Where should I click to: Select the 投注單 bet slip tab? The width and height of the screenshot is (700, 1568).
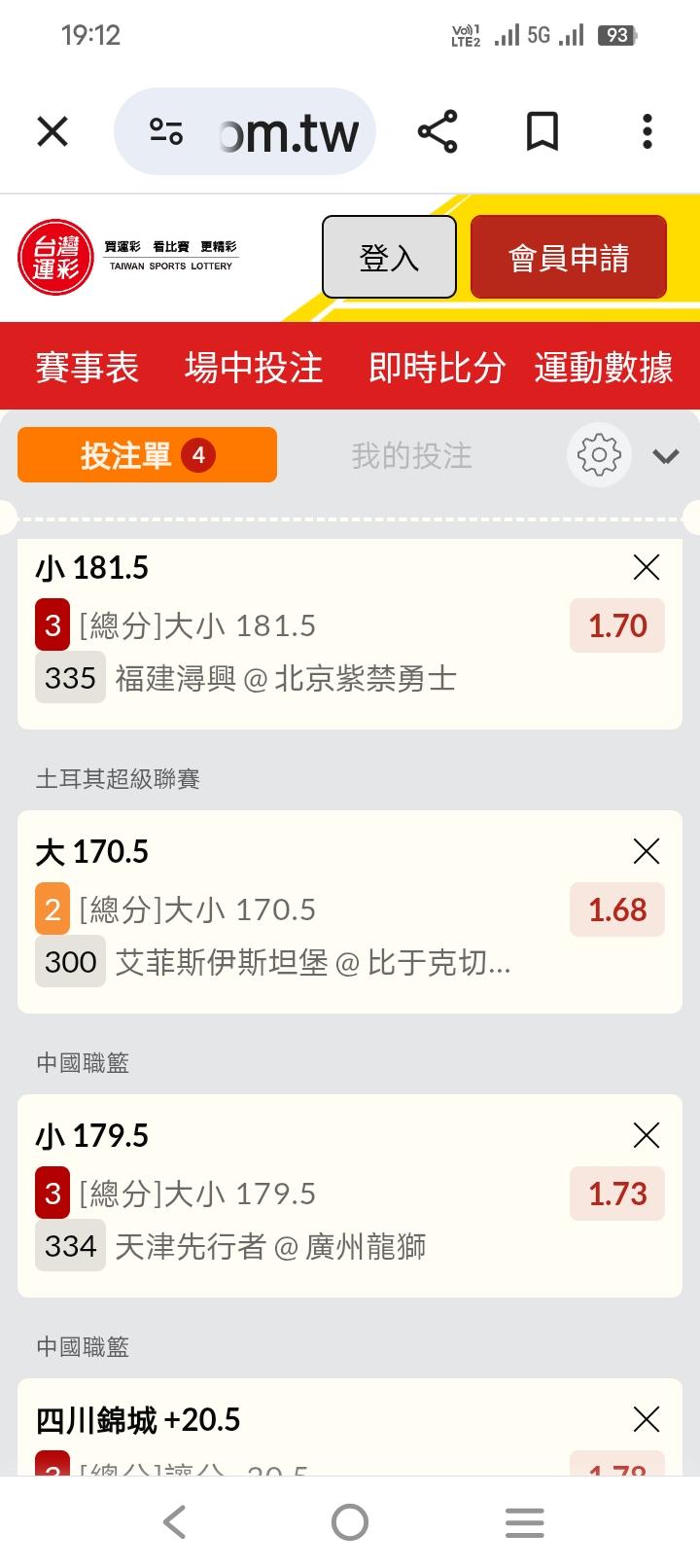click(x=147, y=455)
